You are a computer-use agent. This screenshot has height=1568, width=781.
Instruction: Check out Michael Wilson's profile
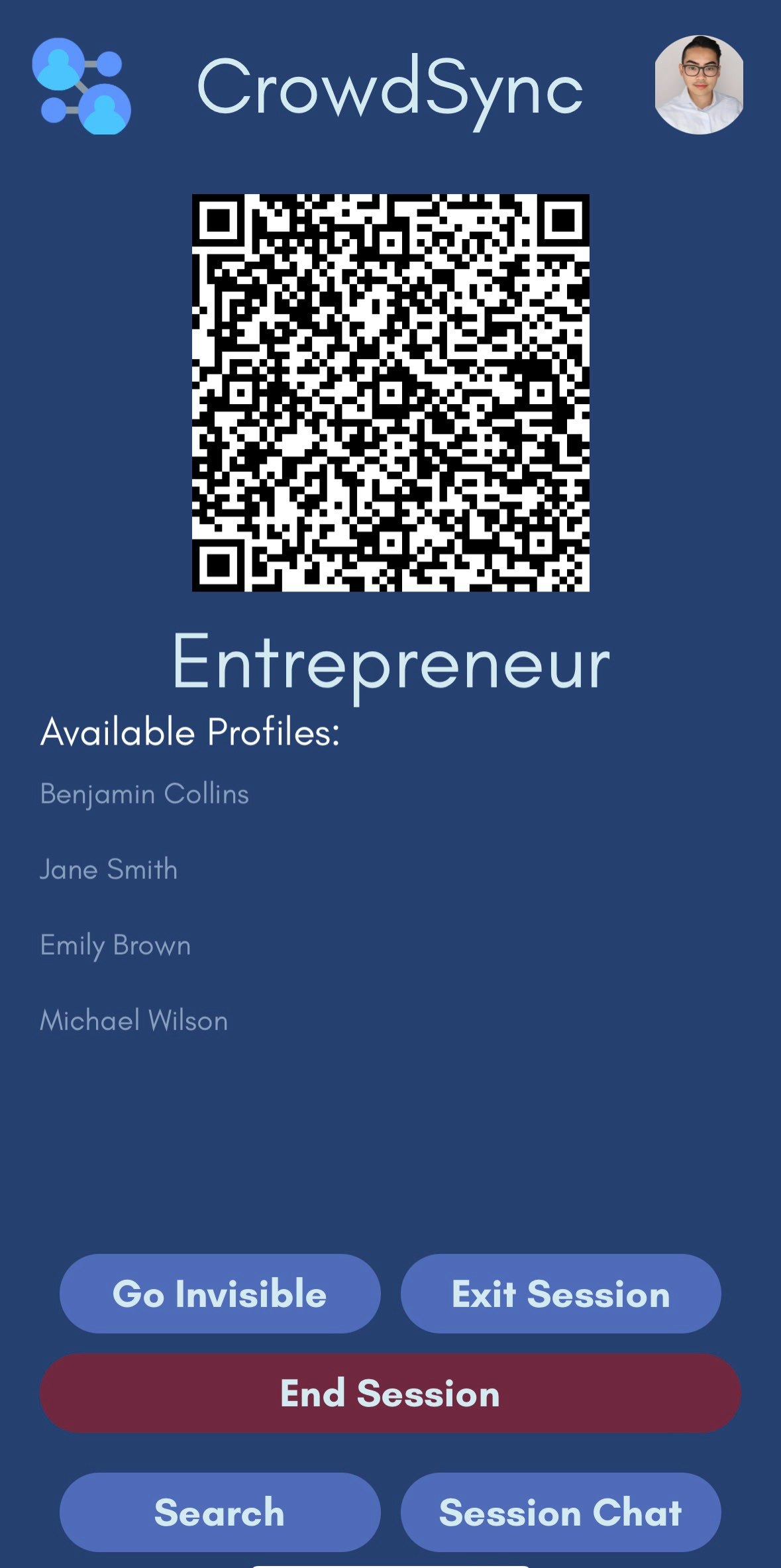134,1020
